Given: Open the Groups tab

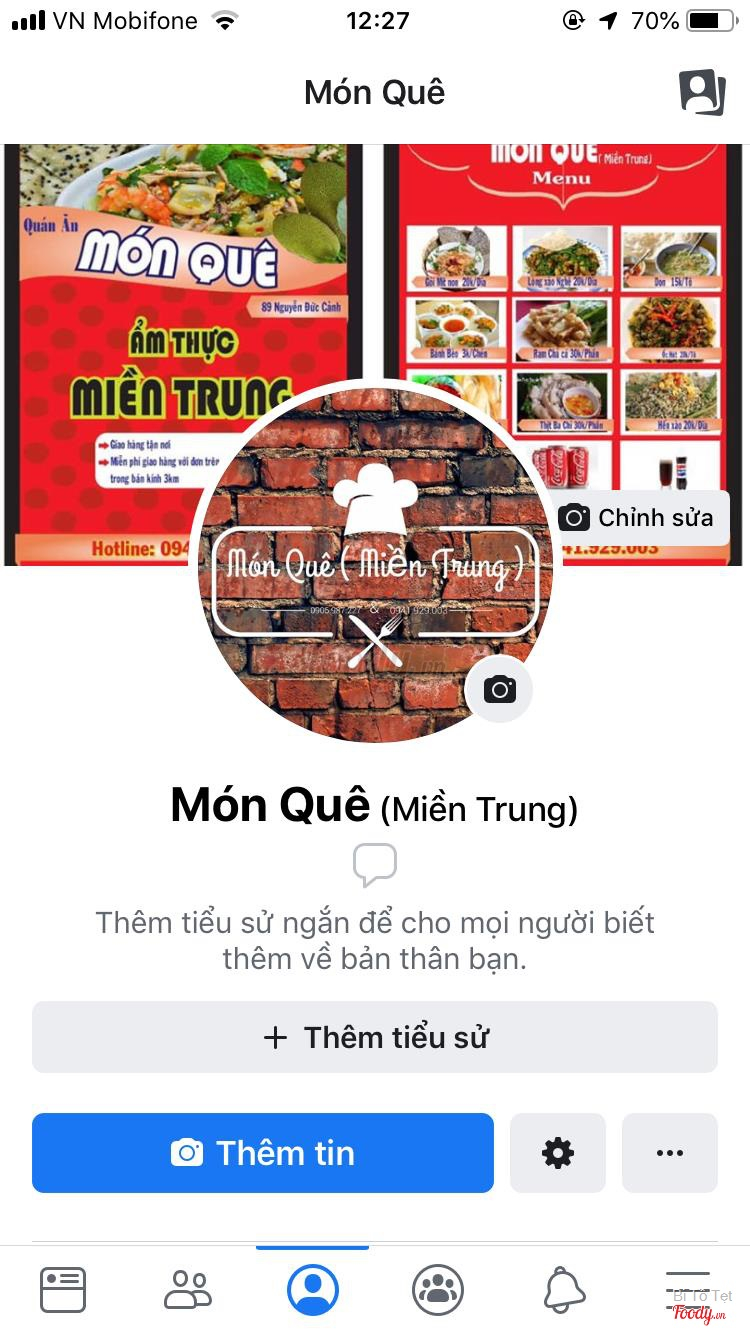Looking at the screenshot, I should pos(438,1289).
